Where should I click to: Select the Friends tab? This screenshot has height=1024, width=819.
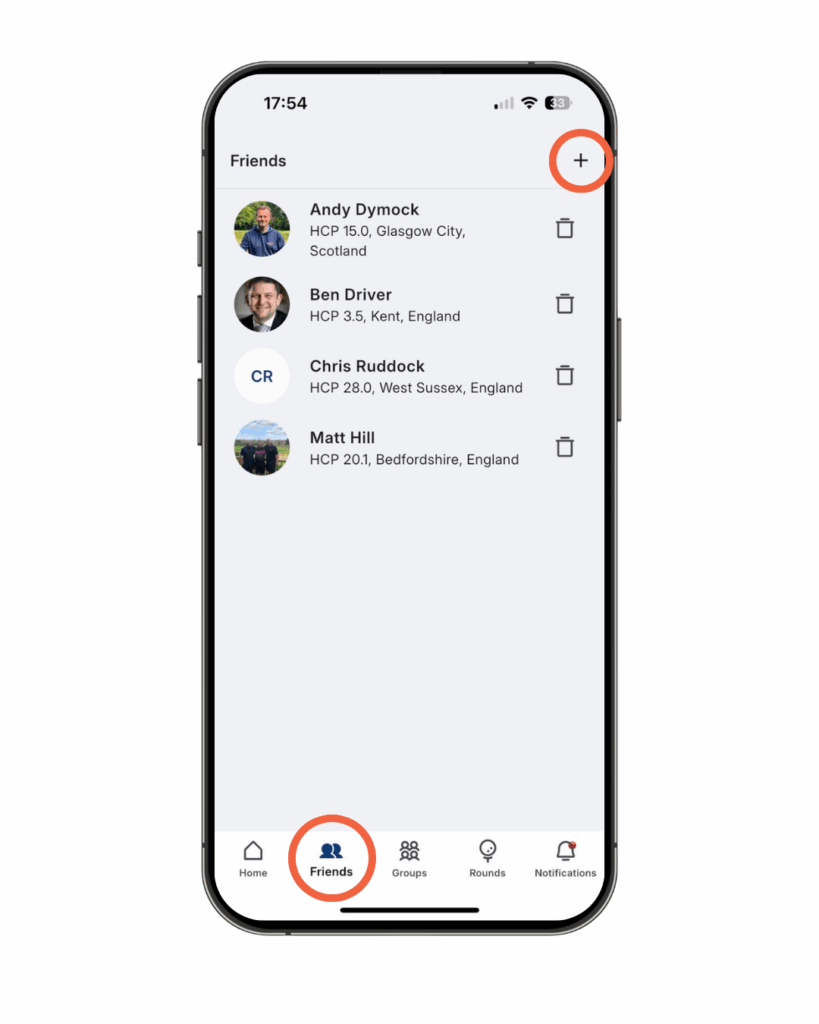(x=331, y=859)
